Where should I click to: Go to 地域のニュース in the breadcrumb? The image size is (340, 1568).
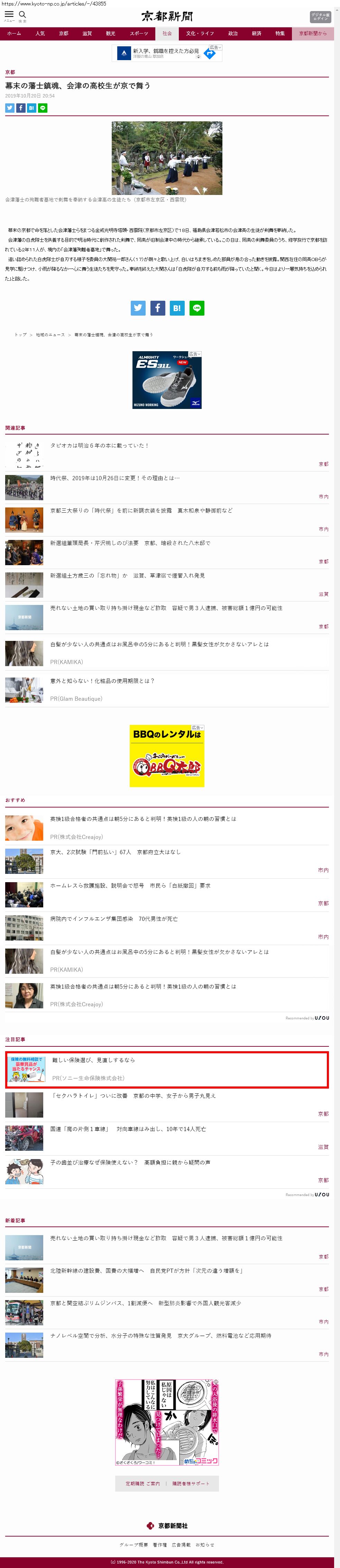(50, 335)
